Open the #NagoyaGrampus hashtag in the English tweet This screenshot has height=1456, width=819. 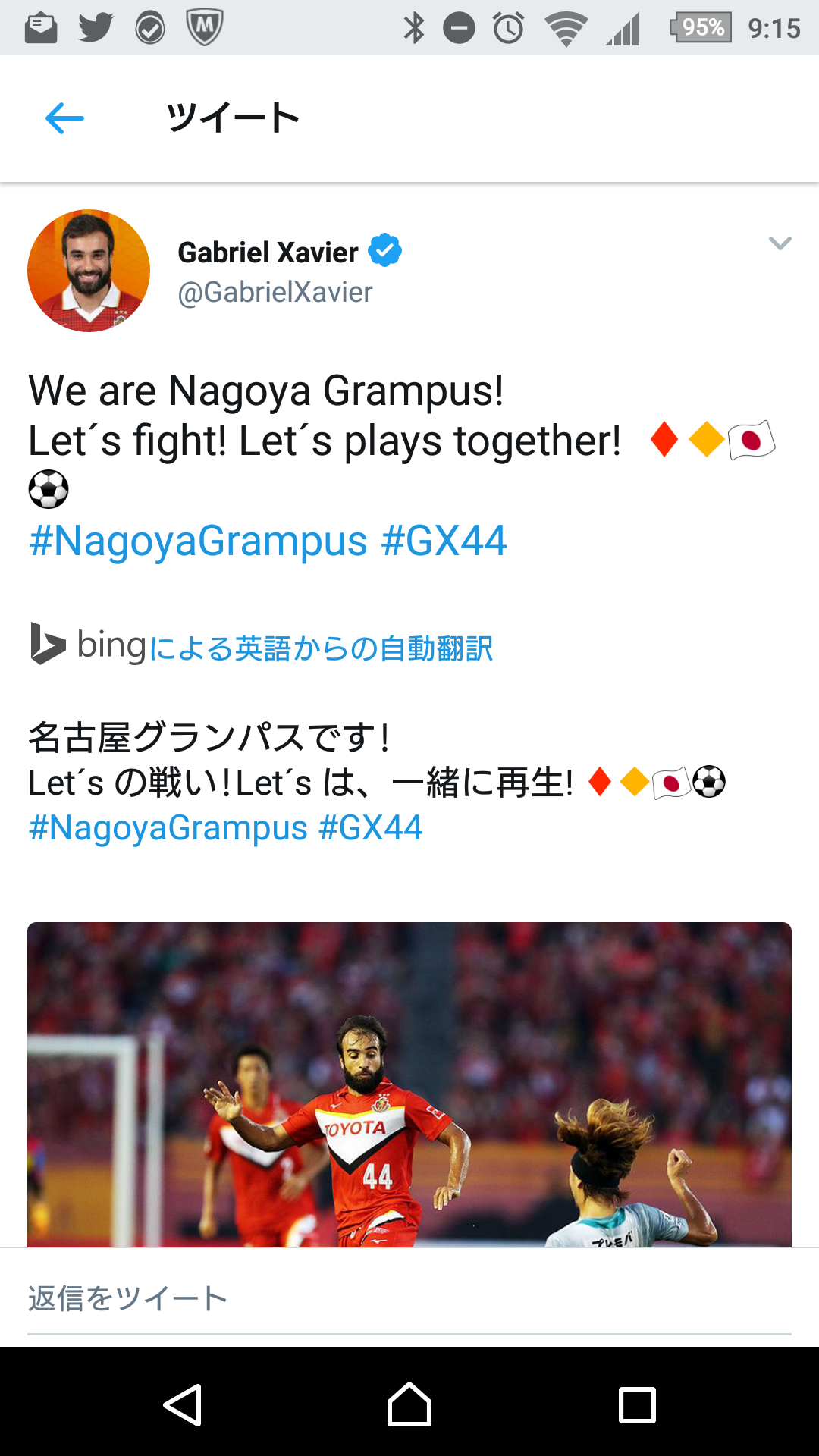pos(198,541)
